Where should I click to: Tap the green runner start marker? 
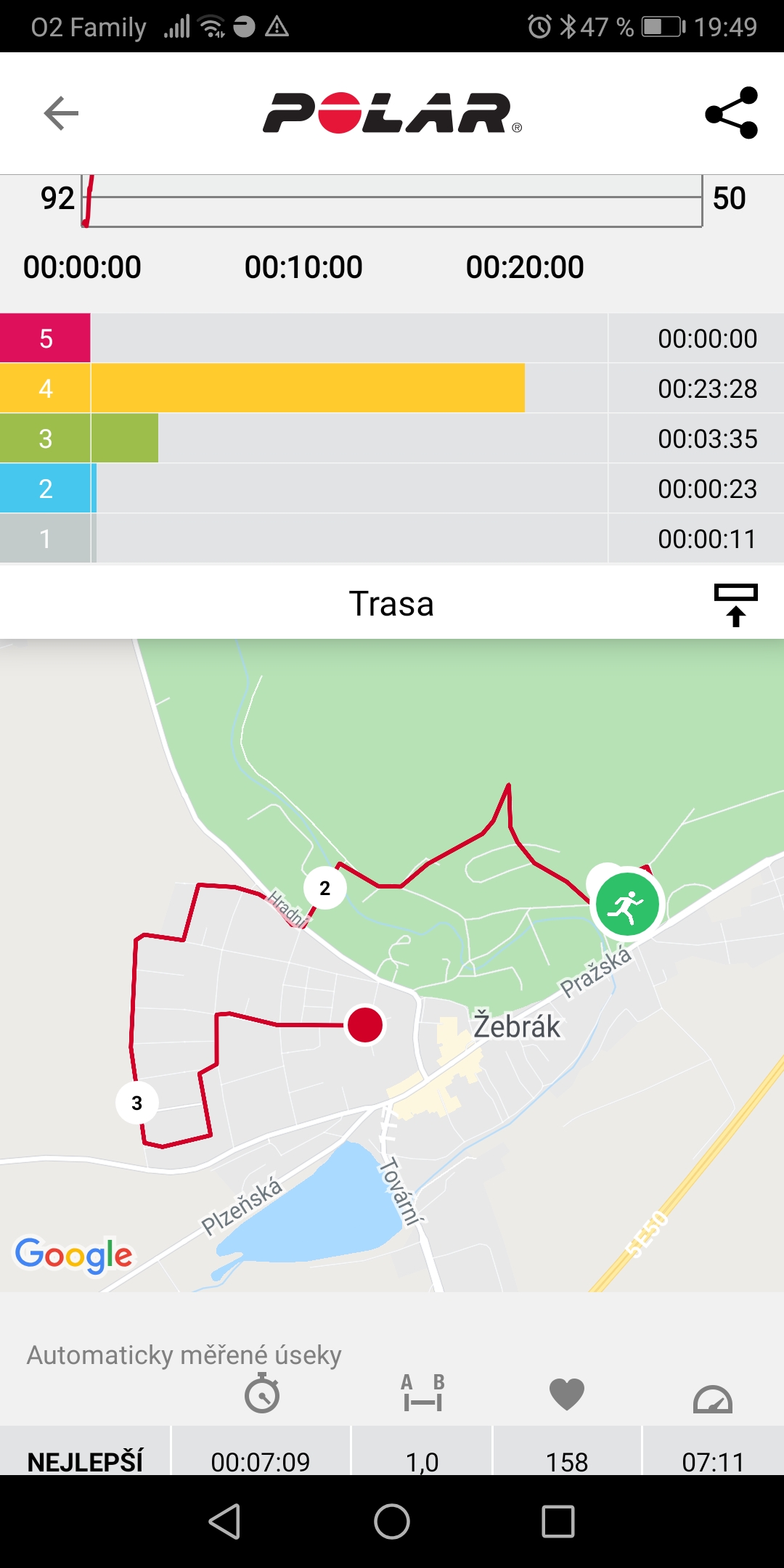627,905
